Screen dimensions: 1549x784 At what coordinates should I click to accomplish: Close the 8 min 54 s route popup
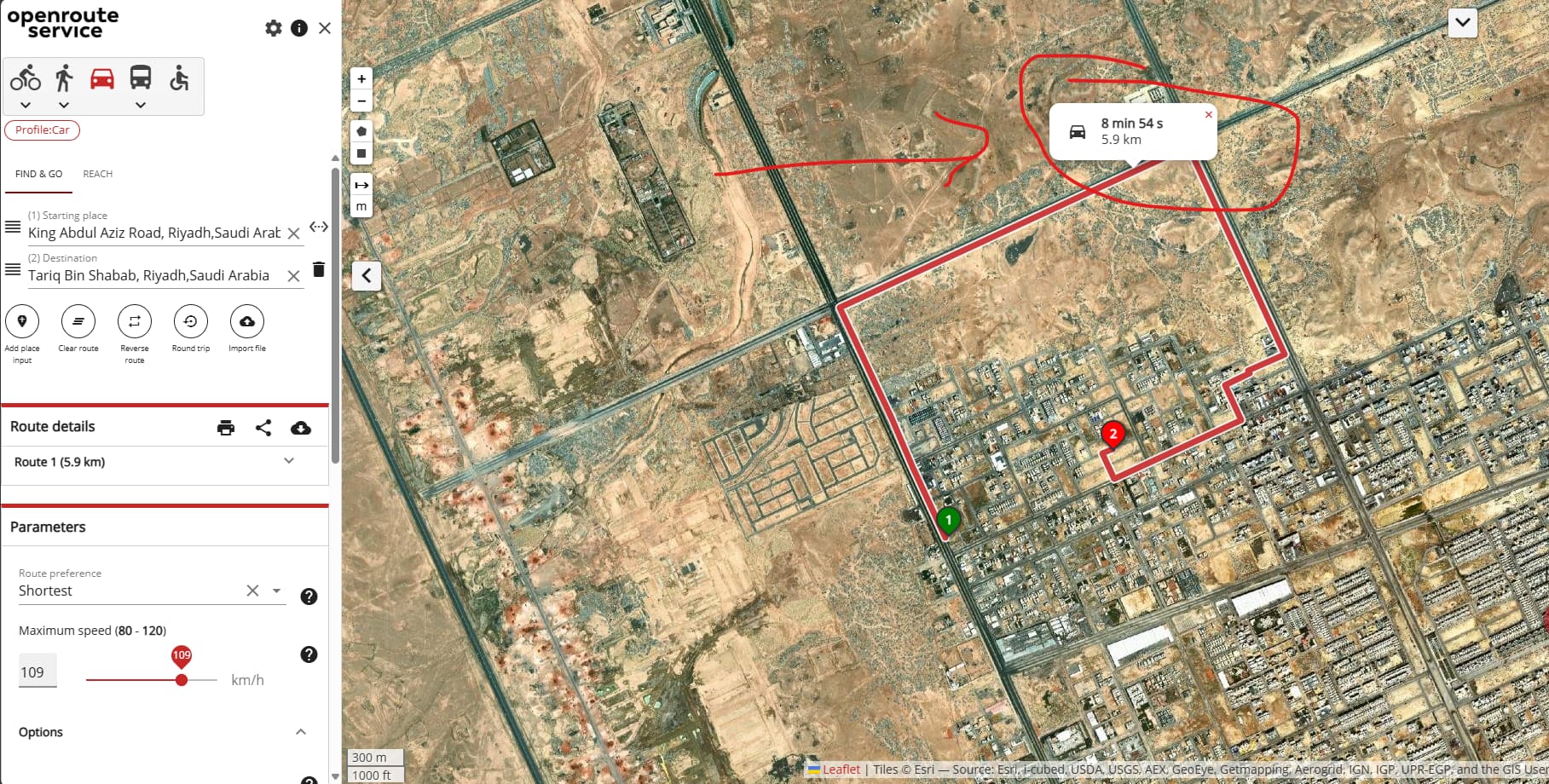point(1208,114)
